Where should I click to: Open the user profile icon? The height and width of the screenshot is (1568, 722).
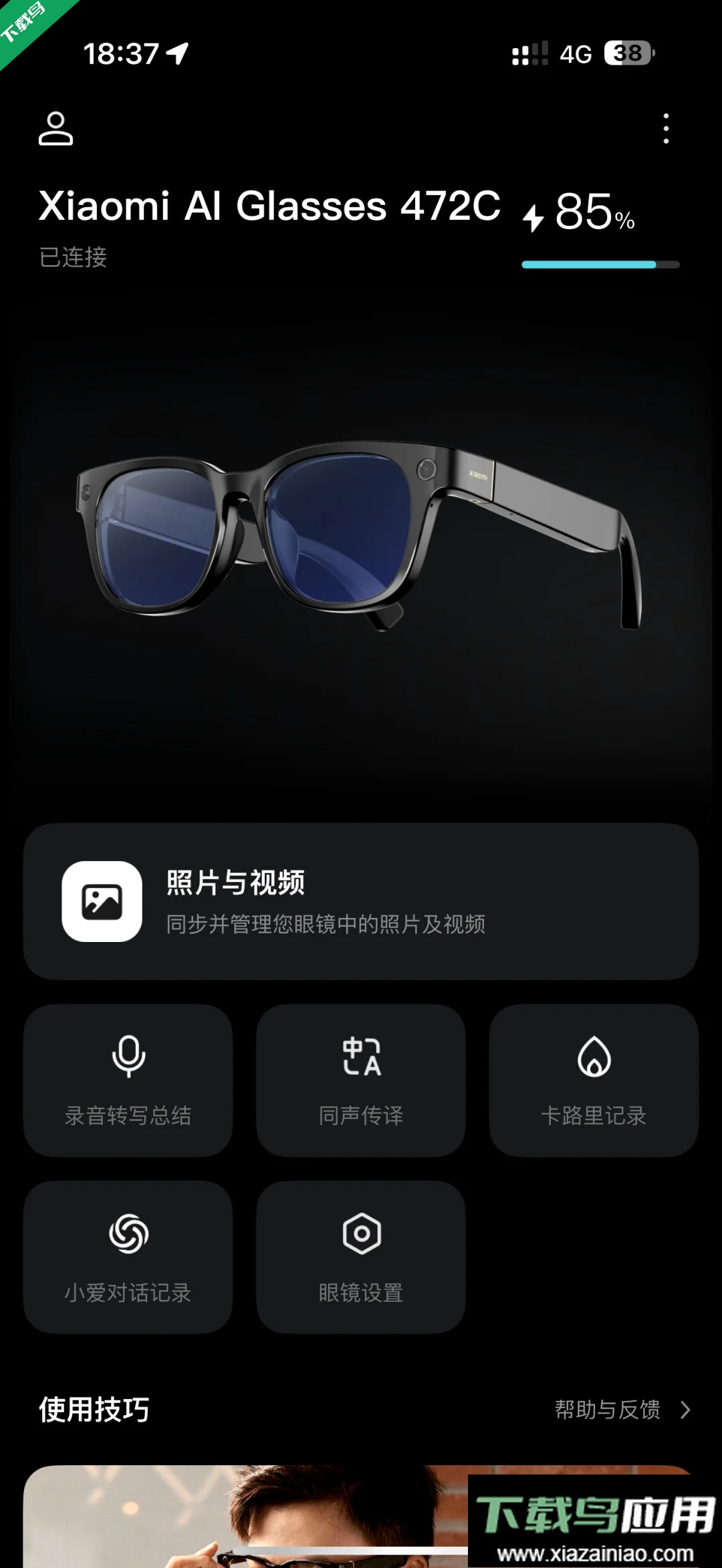click(x=57, y=130)
